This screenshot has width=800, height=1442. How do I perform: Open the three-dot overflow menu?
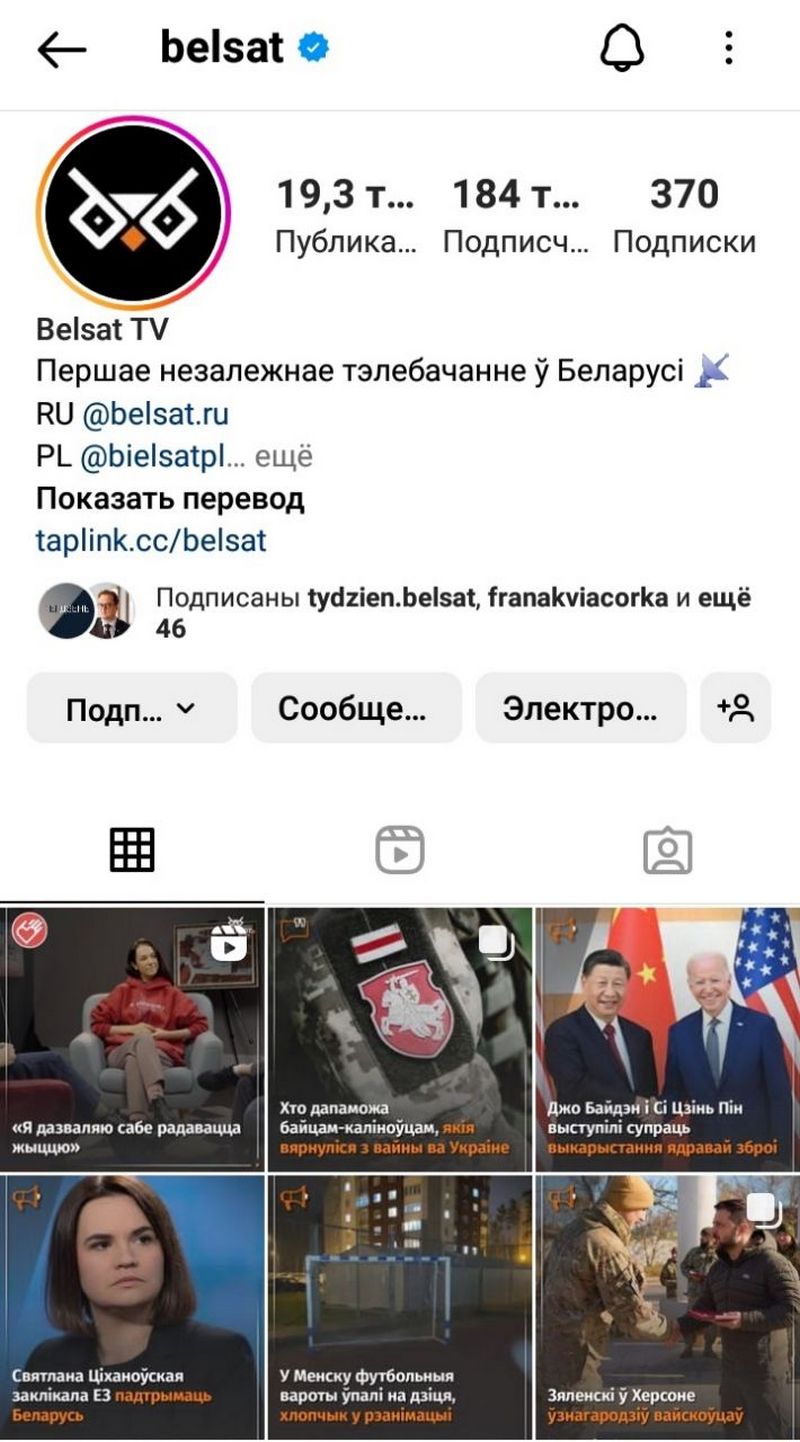(x=729, y=48)
